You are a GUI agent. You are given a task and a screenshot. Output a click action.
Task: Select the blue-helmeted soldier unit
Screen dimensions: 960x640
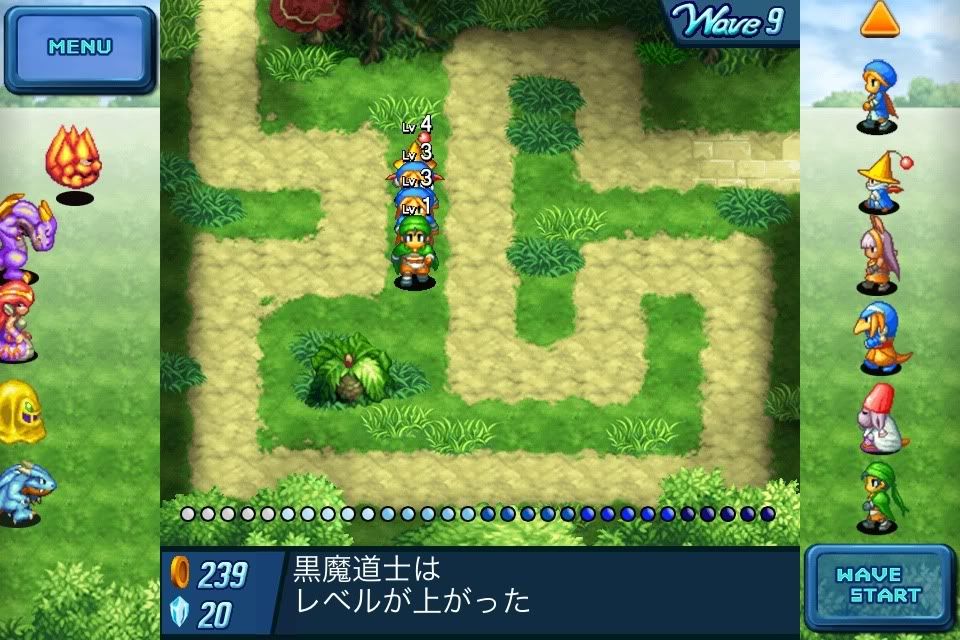tap(879, 95)
